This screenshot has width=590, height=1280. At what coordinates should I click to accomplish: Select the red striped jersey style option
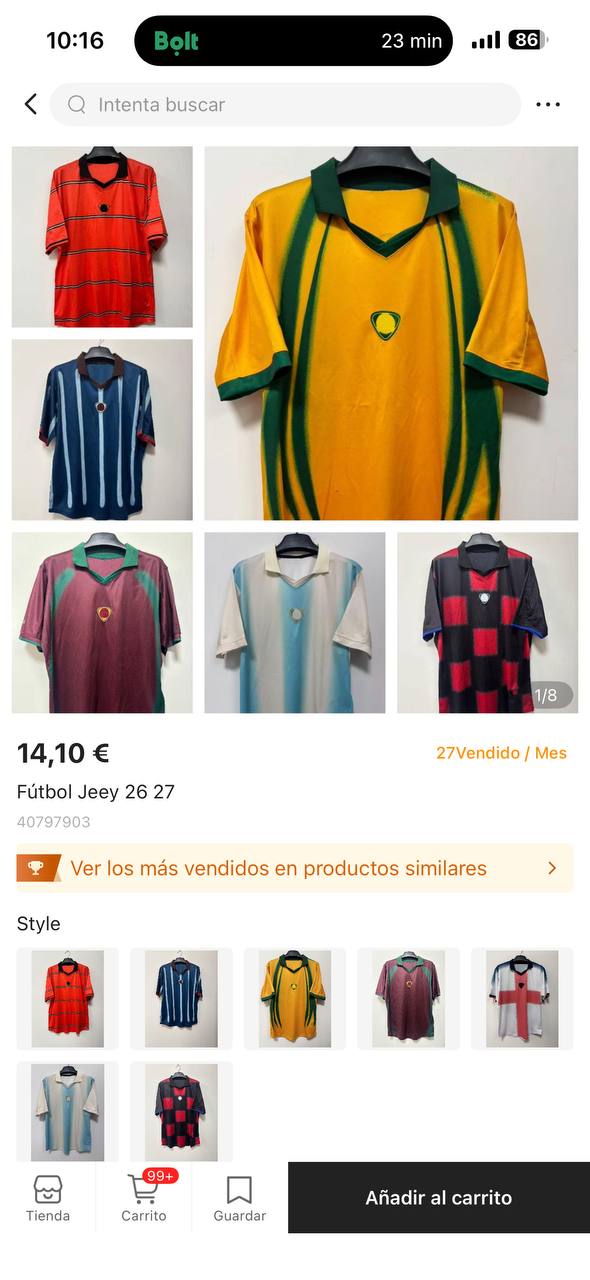tap(68, 999)
